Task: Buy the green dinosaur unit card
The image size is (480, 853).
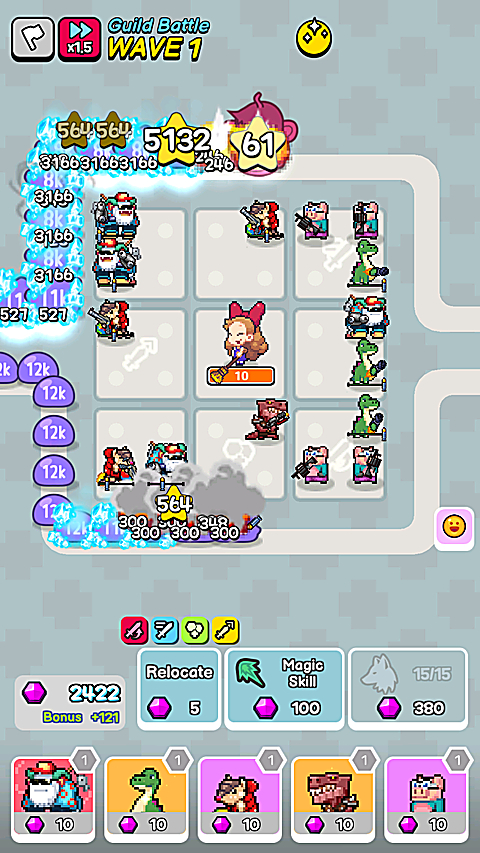Action: pyautogui.click(x=146, y=798)
